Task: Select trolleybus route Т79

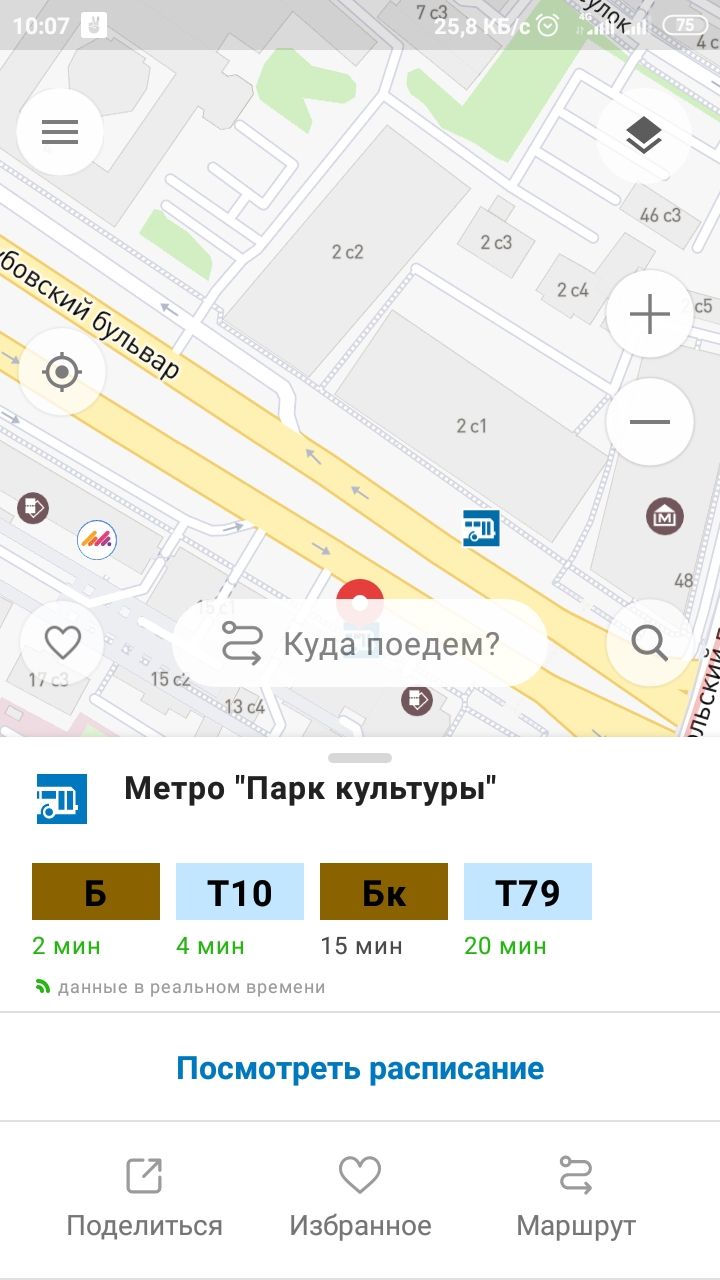Action: [528, 891]
